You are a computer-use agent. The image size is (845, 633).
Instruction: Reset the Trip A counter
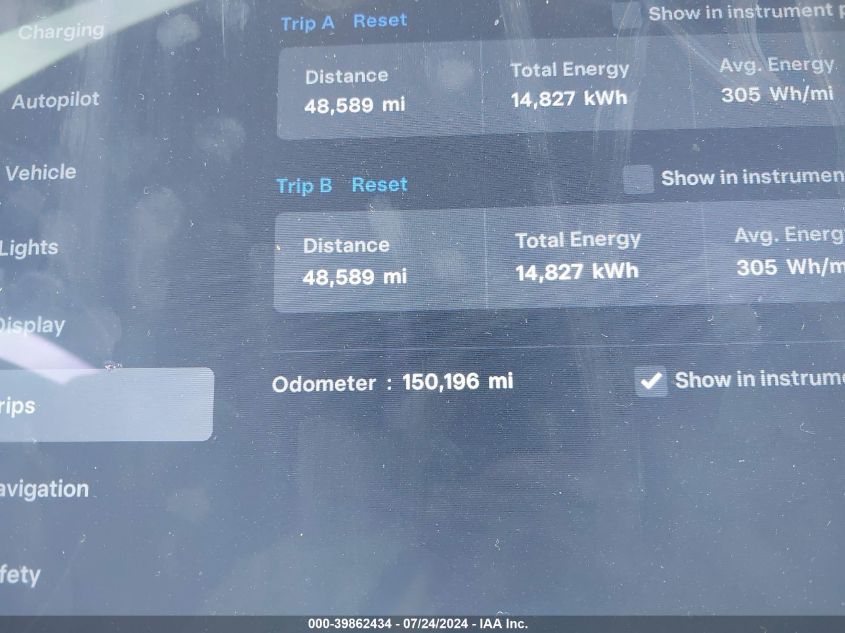[x=380, y=21]
